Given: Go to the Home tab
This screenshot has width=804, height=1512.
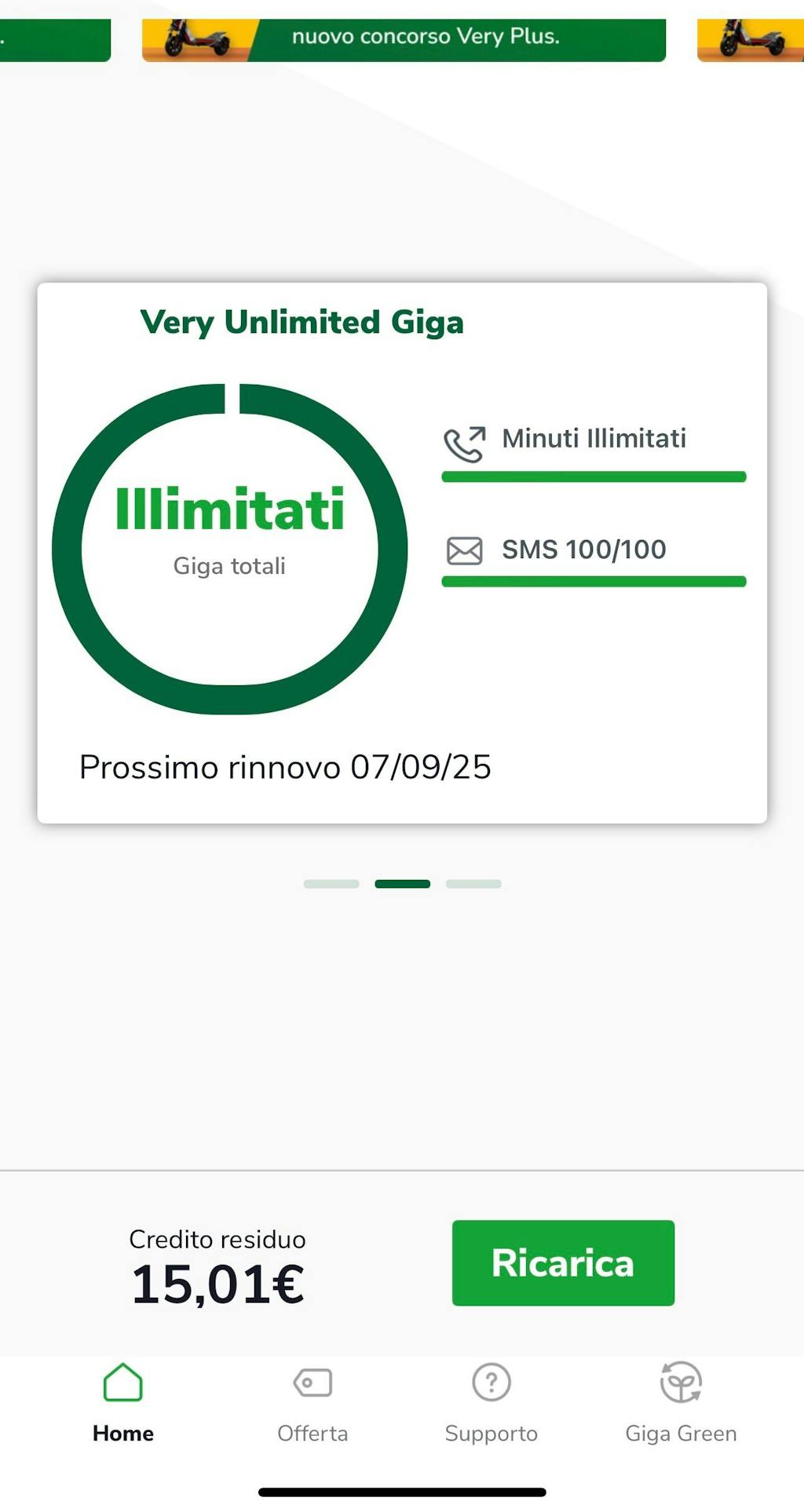Looking at the screenshot, I should [x=123, y=1404].
